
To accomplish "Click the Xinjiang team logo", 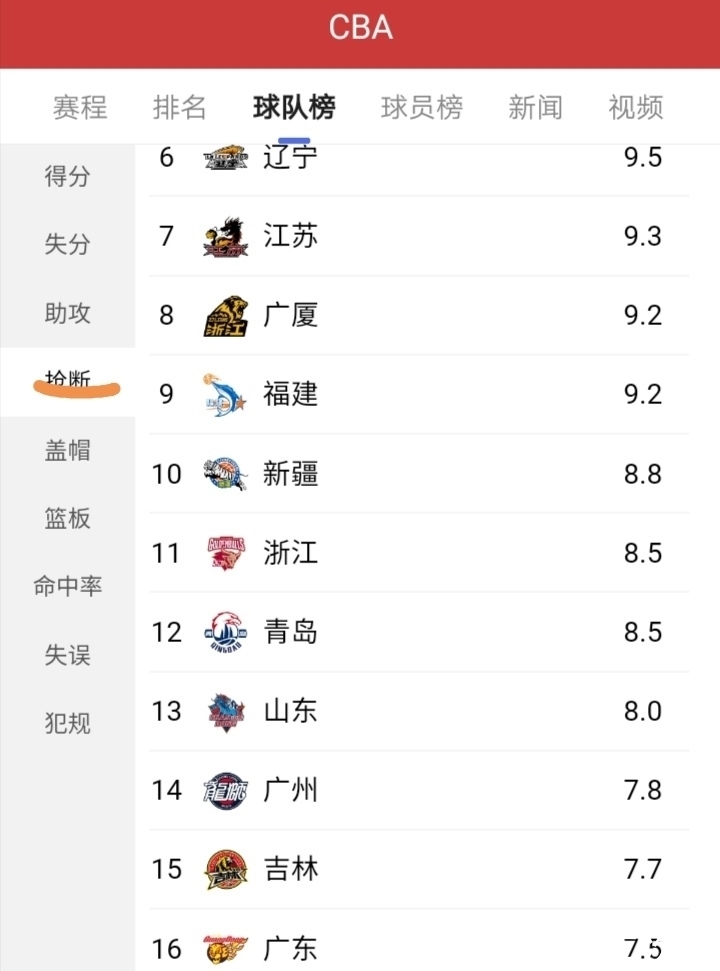I will pyautogui.click(x=224, y=473).
